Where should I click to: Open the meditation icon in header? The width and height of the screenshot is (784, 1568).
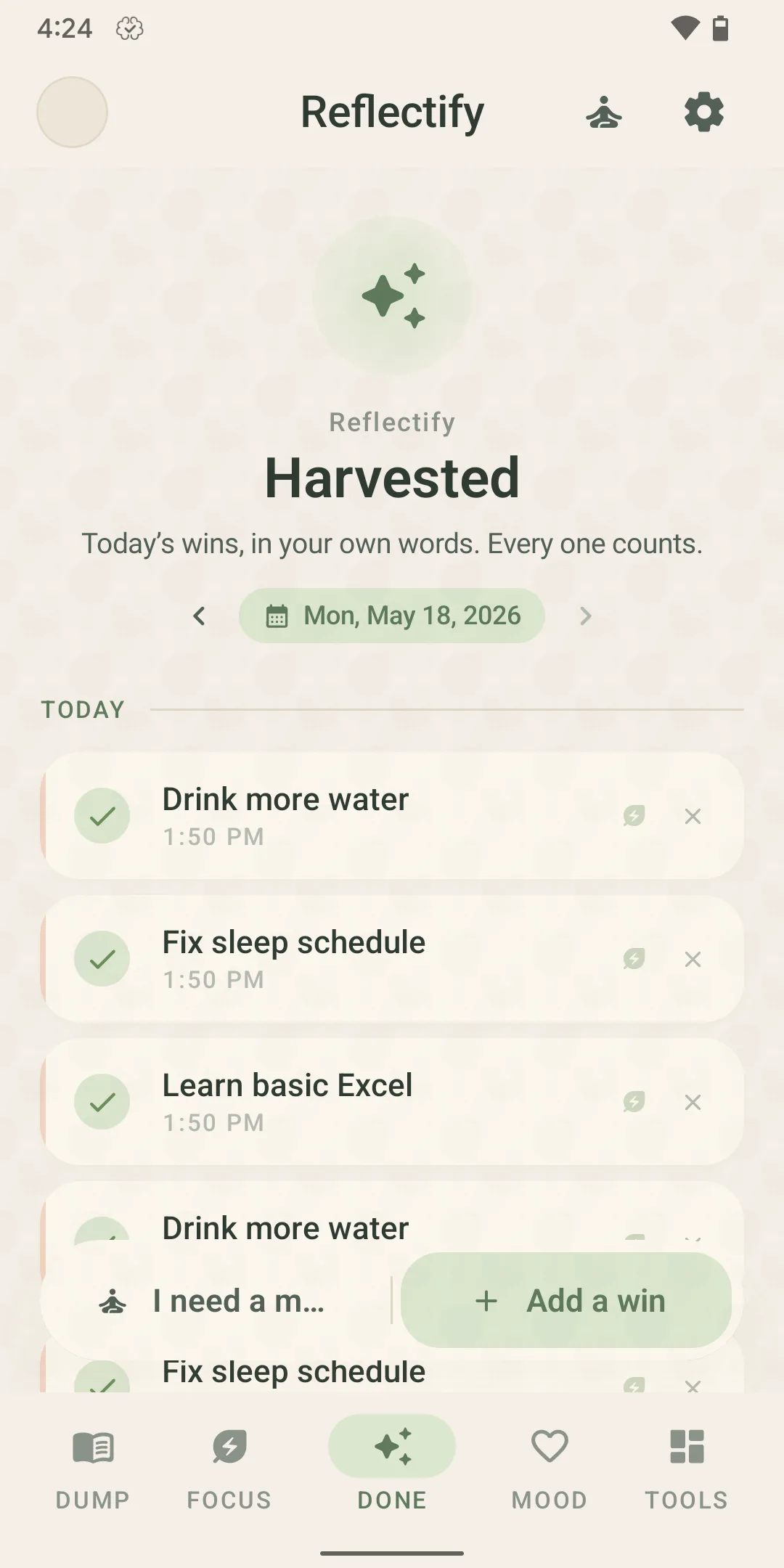coord(604,113)
